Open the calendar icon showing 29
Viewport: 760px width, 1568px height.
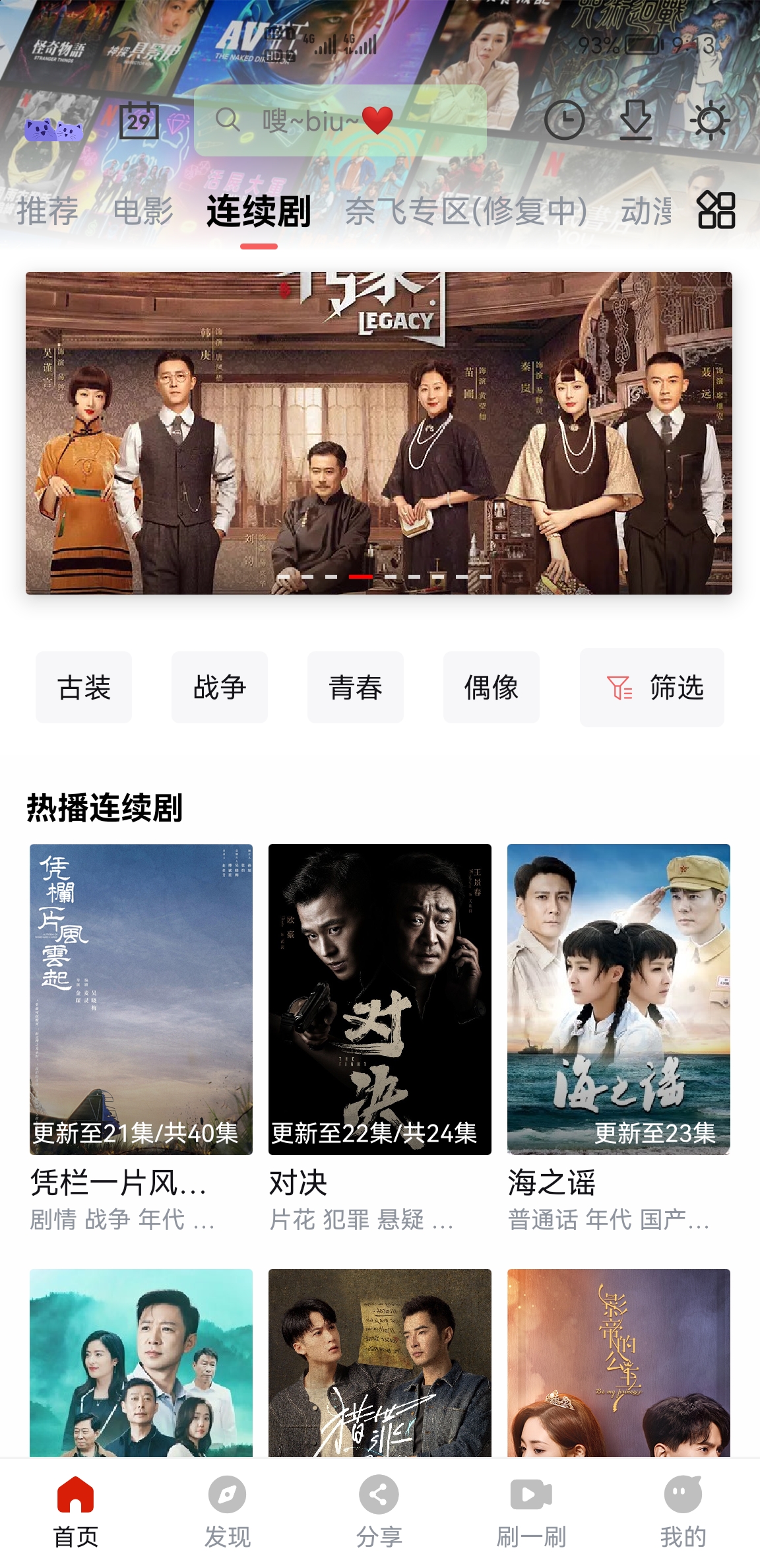click(x=139, y=121)
